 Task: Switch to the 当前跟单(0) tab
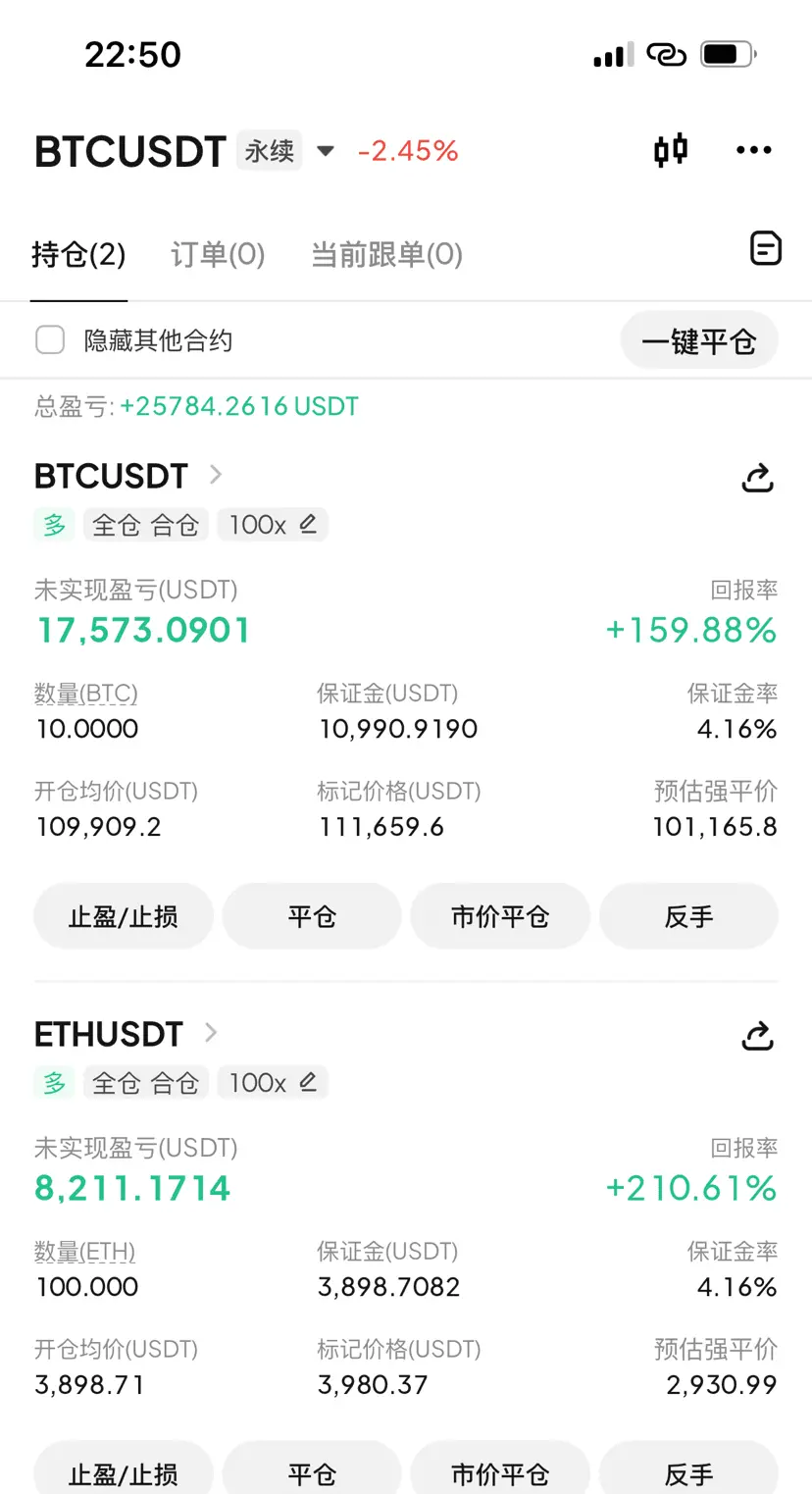(x=386, y=255)
